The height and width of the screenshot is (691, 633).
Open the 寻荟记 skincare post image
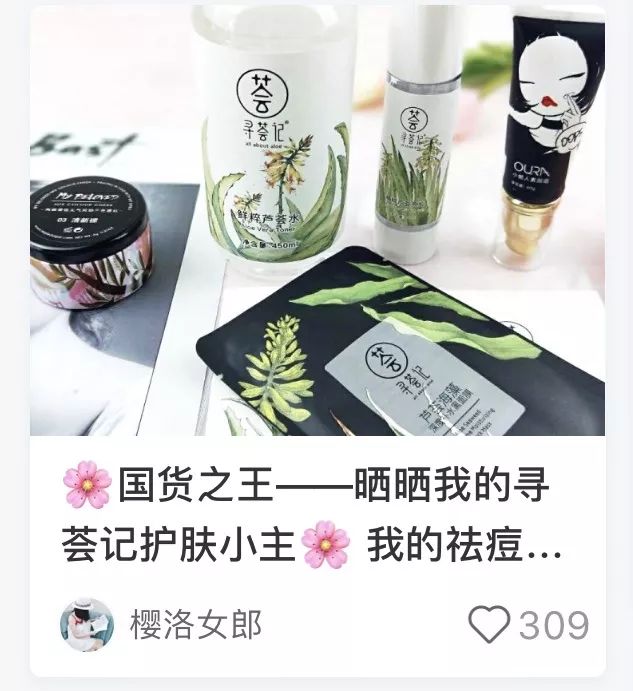coord(316,220)
